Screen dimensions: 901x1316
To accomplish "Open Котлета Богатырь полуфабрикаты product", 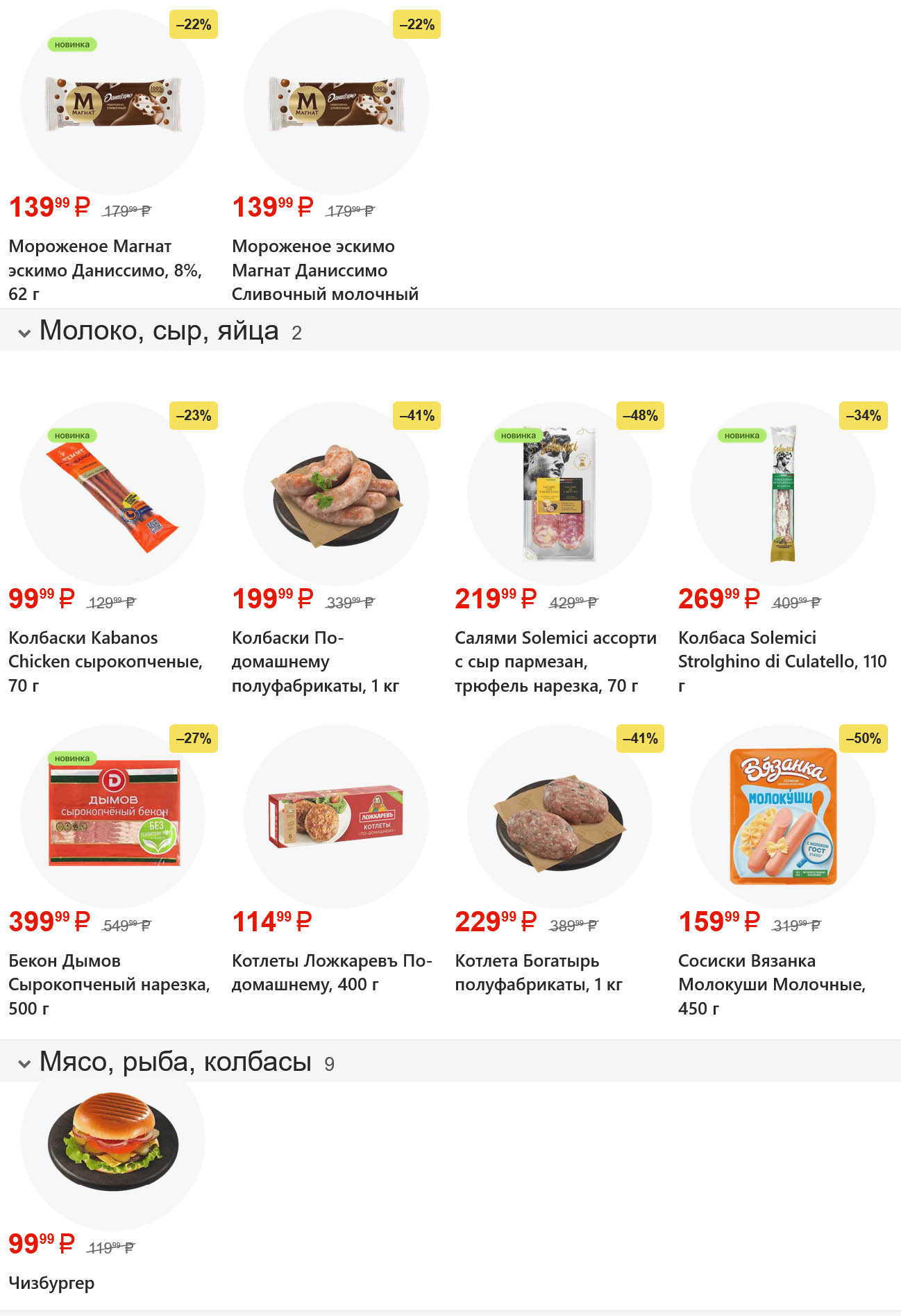I will pos(559,816).
